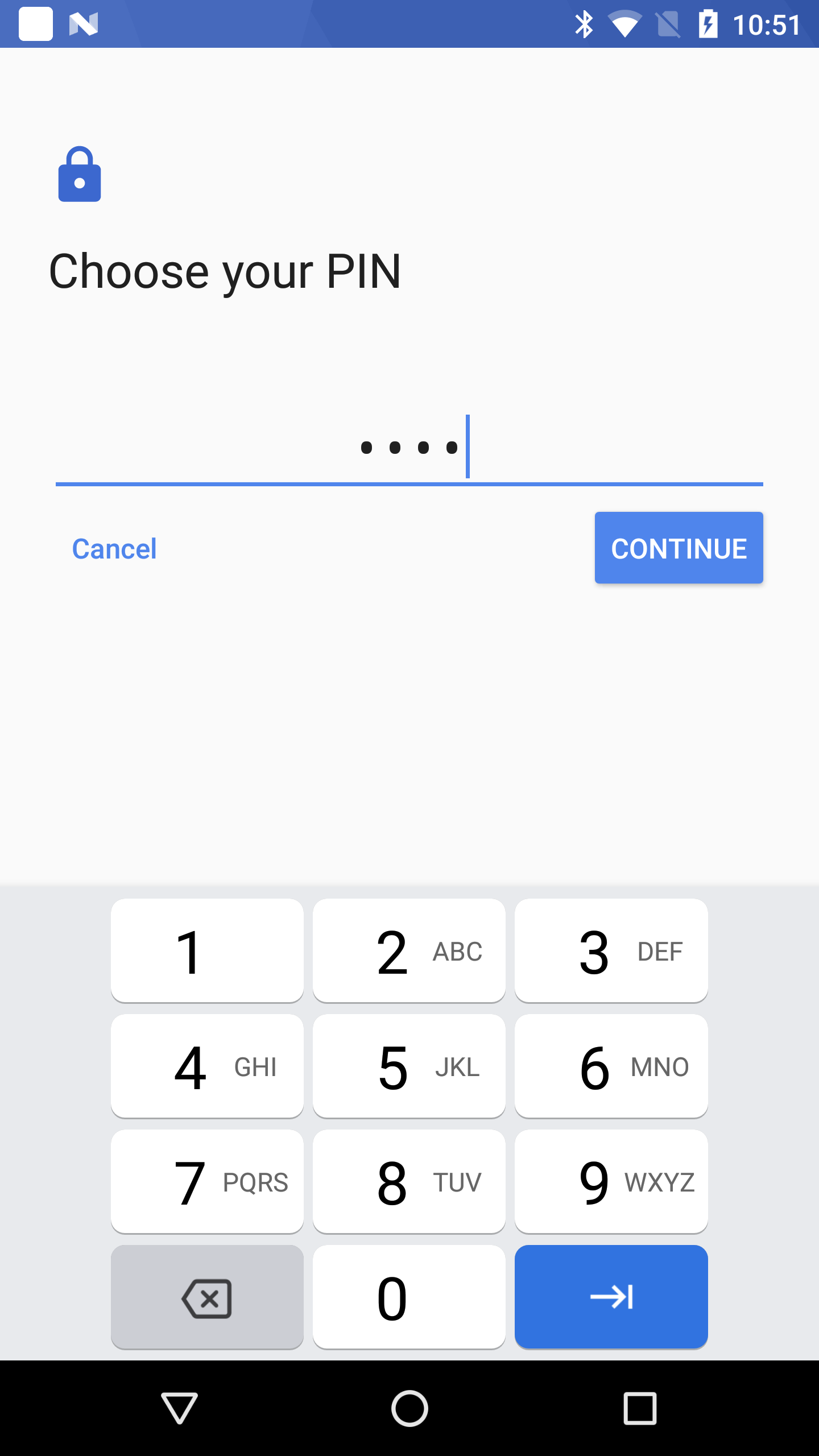Image resolution: width=819 pixels, height=1456 pixels.
Task: Click the Cancel link
Action: pyautogui.click(x=114, y=548)
